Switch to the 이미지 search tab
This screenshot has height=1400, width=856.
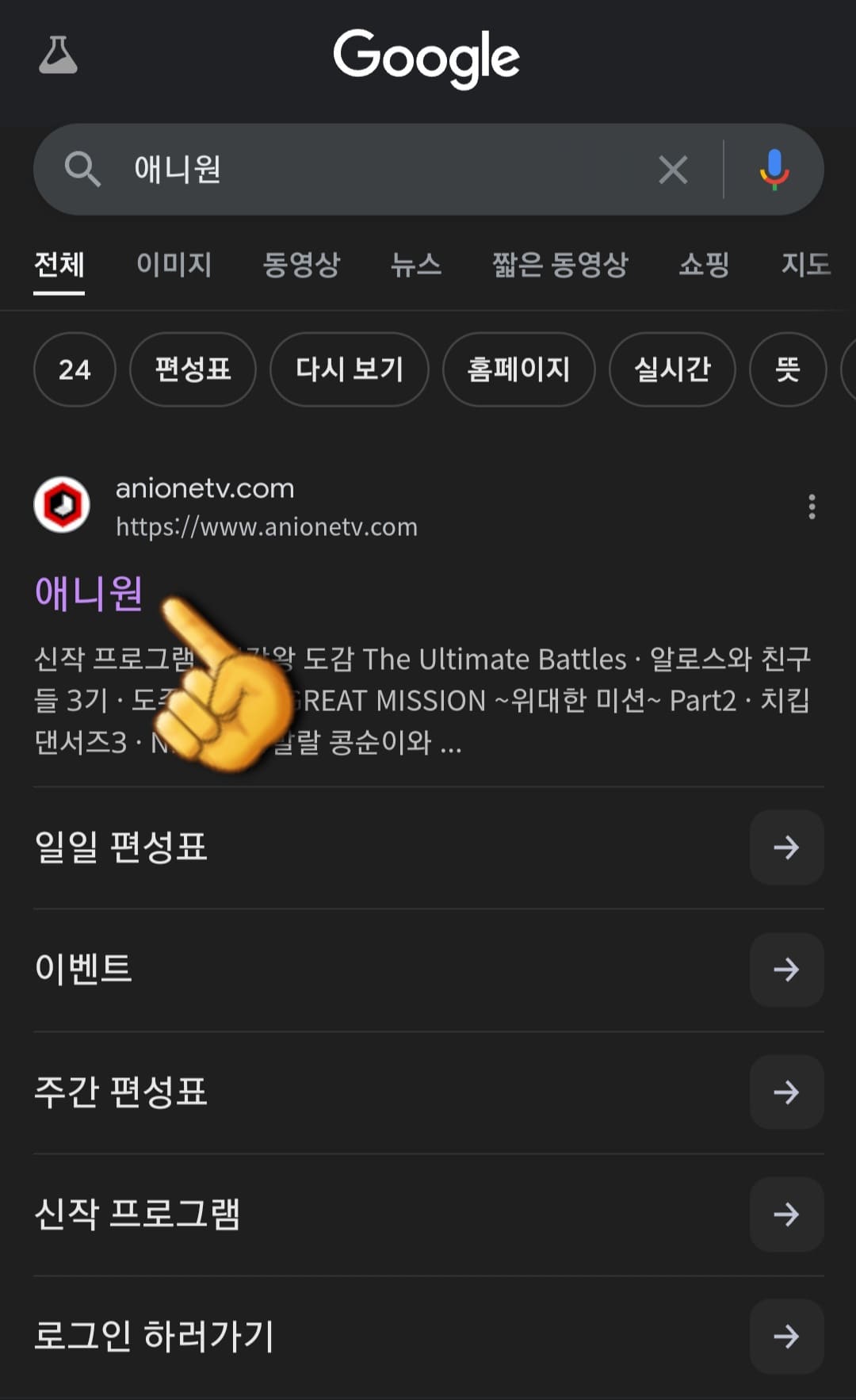175,266
